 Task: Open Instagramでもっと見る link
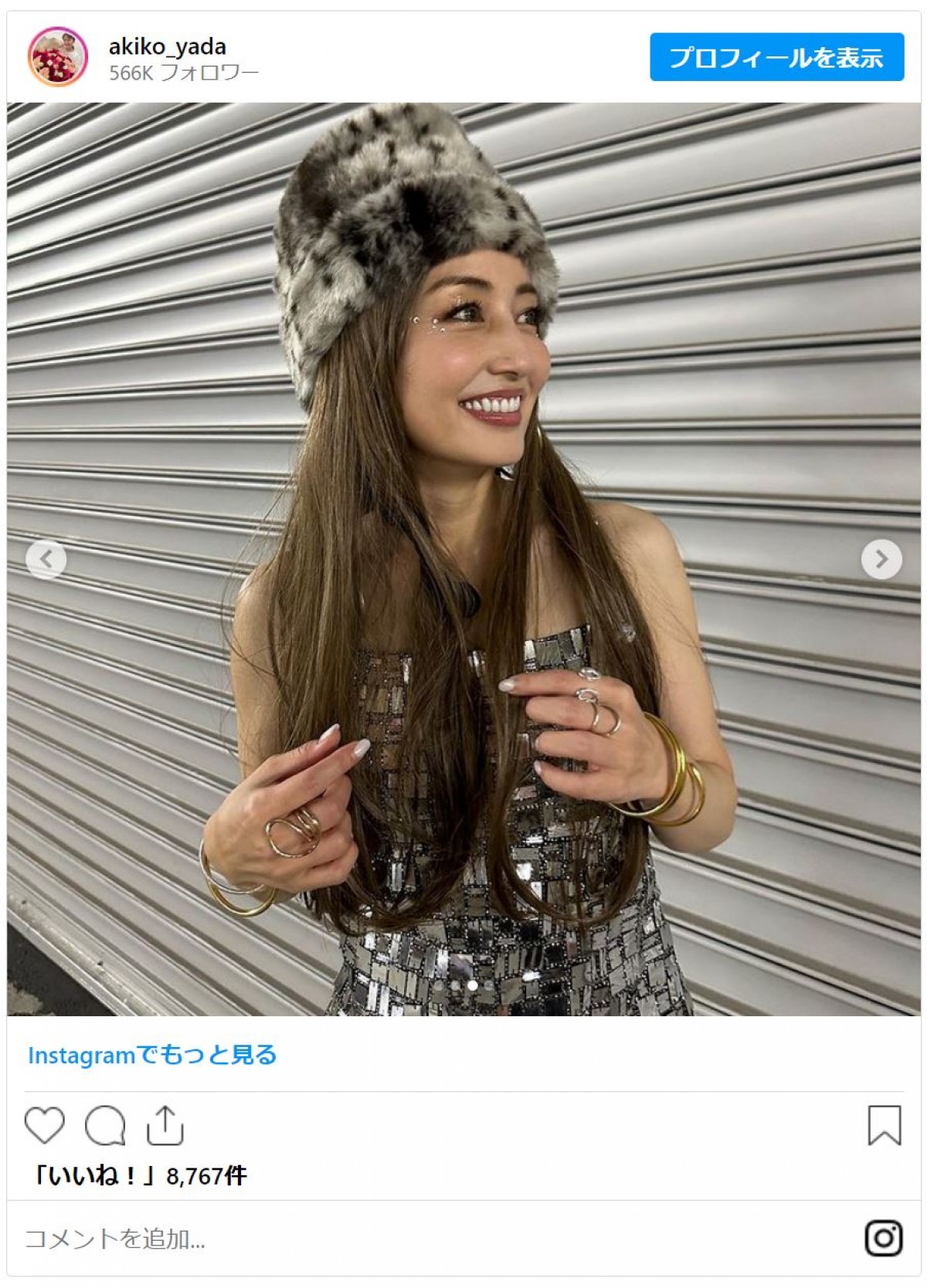(x=152, y=1055)
